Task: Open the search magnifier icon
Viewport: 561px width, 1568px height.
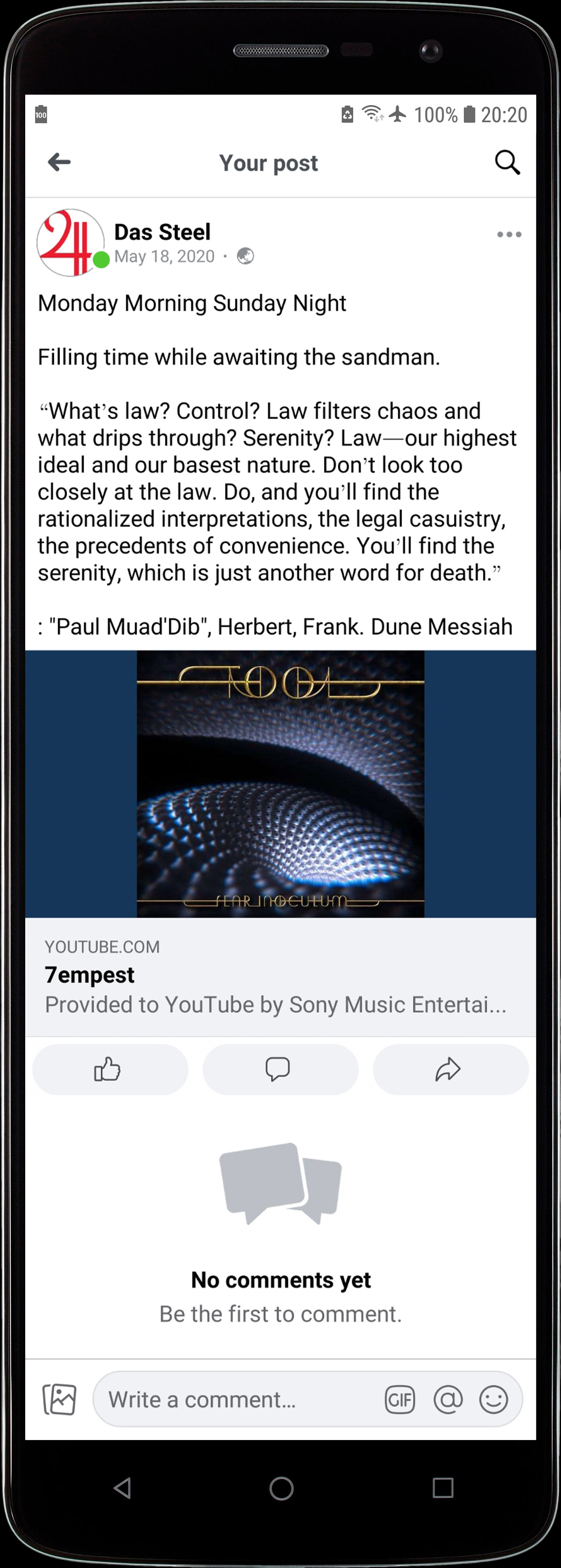Action: coord(507,163)
